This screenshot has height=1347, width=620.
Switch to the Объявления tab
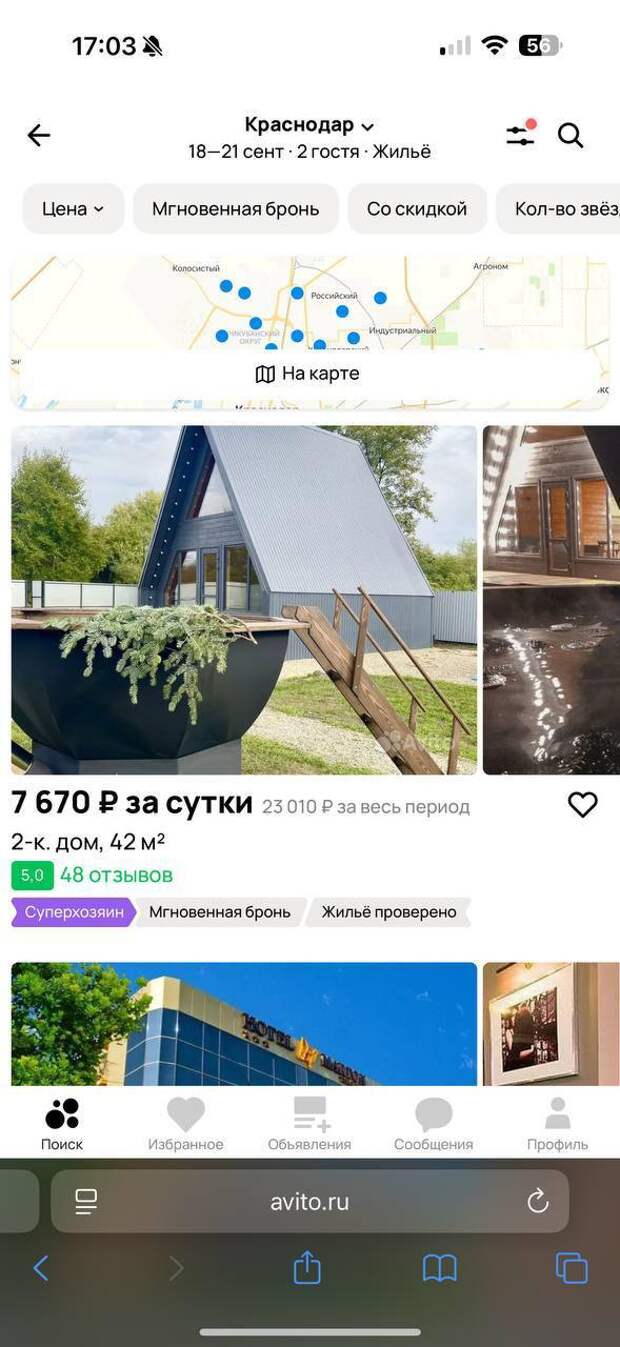pos(310,1125)
